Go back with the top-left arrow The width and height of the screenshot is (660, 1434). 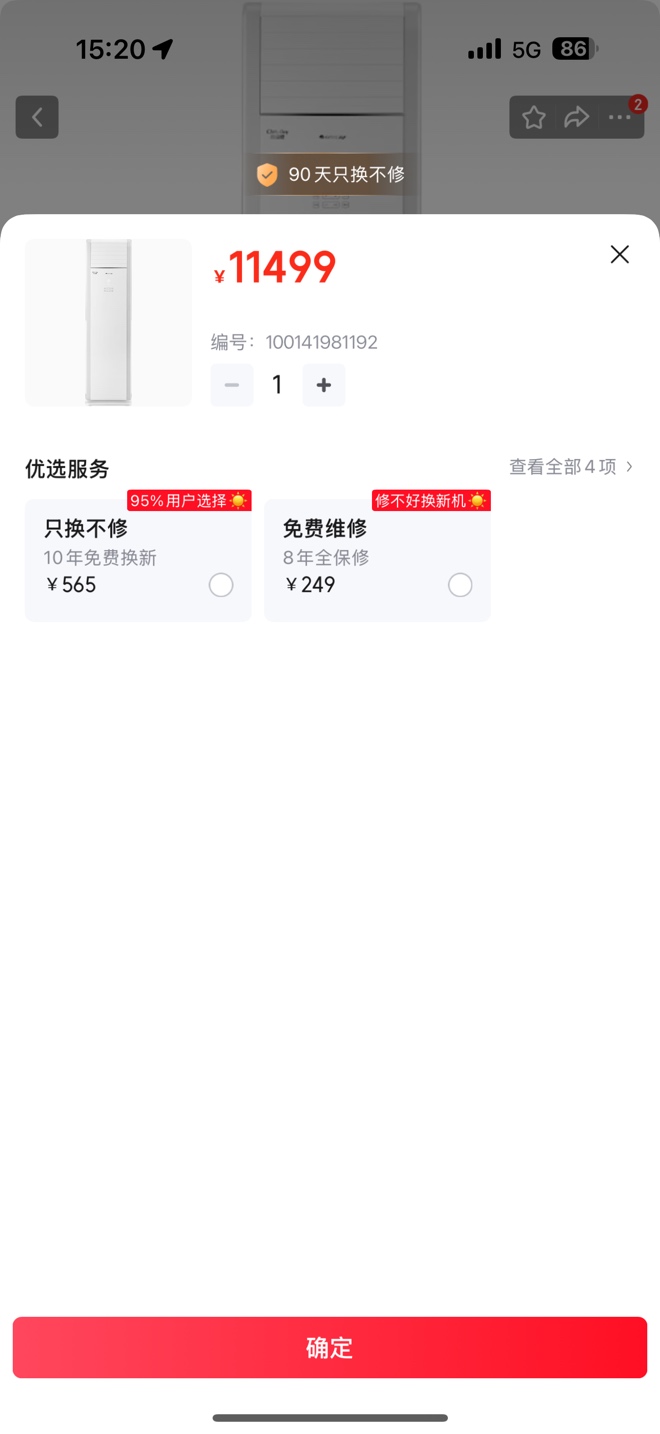(x=37, y=117)
